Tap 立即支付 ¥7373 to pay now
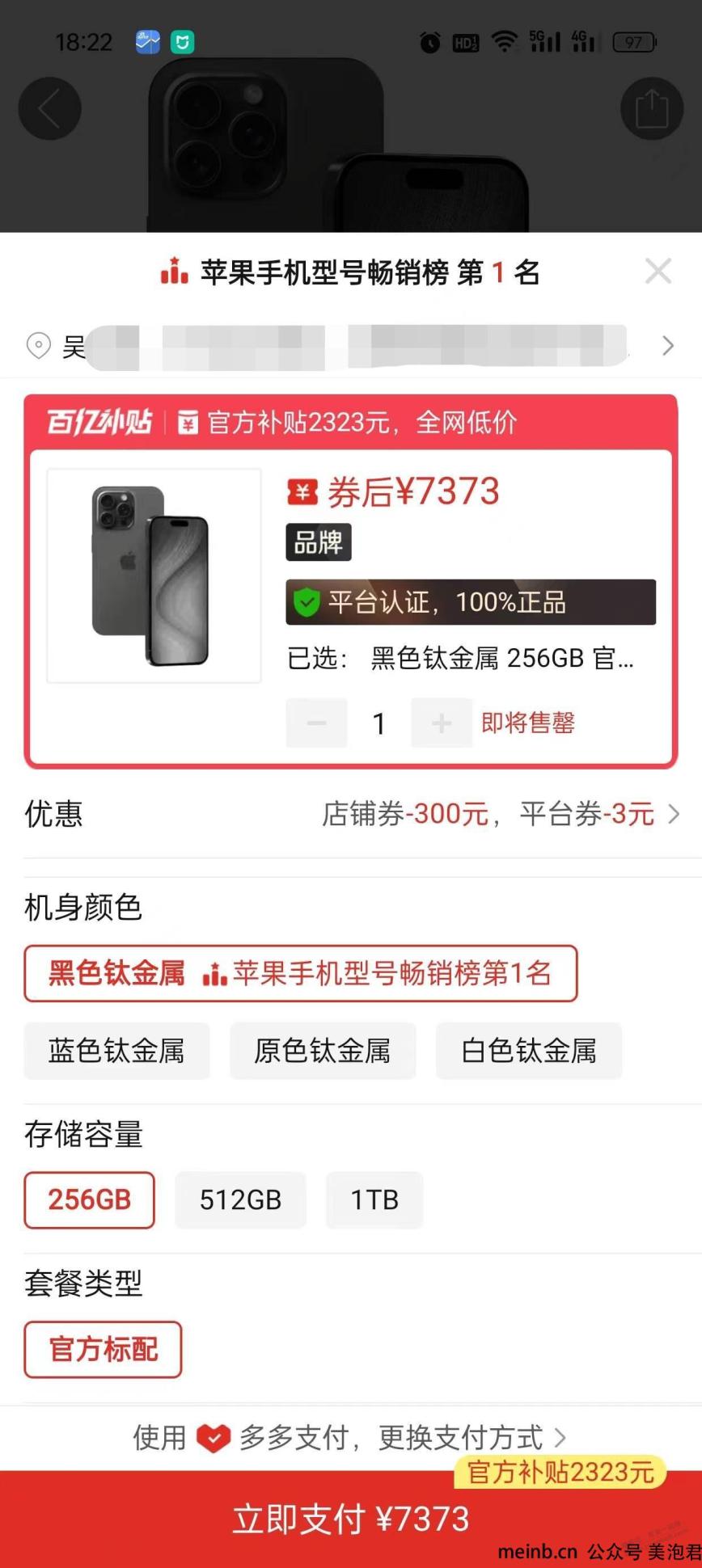The width and height of the screenshot is (702, 1568). (351, 1519)
